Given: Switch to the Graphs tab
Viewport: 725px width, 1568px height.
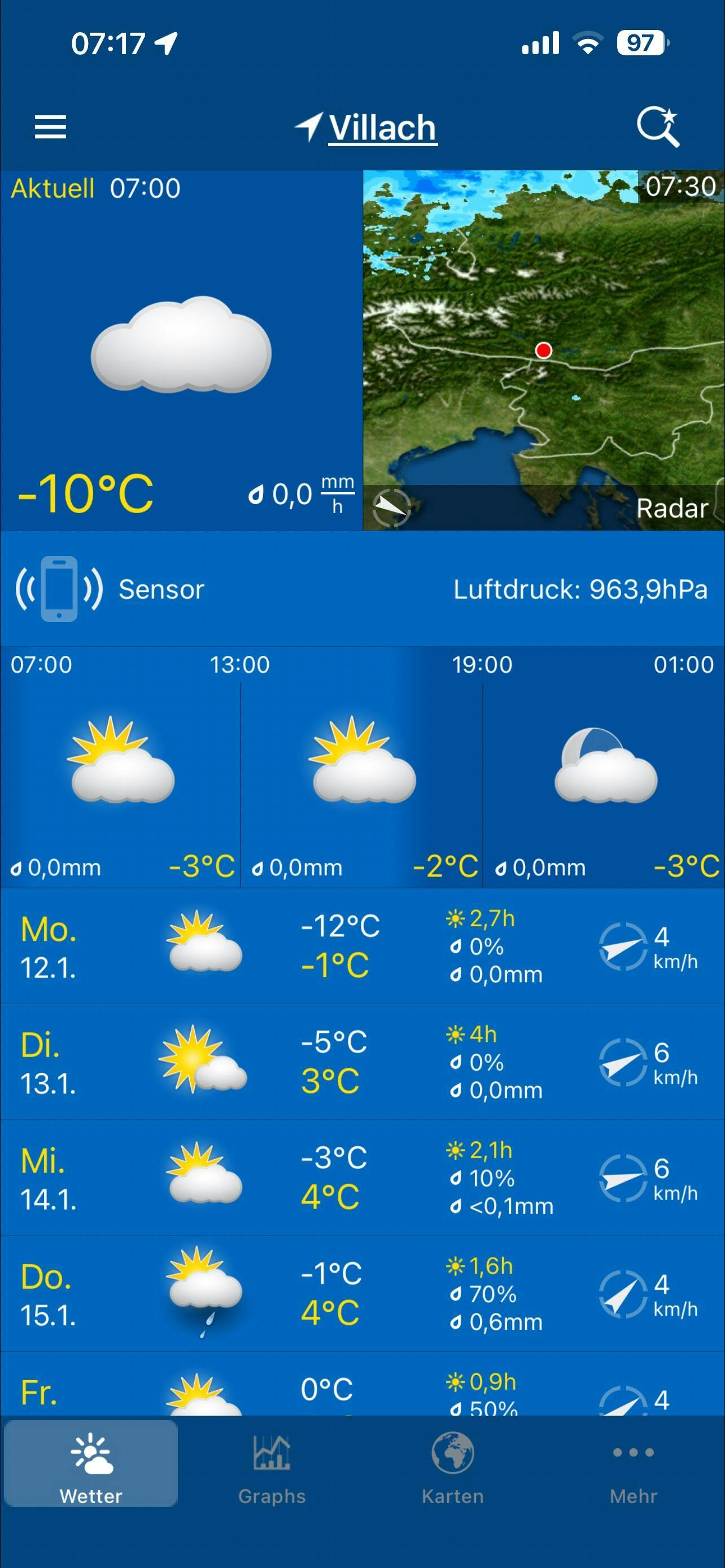Looking at the screenshot, I should pos(272,1468).
